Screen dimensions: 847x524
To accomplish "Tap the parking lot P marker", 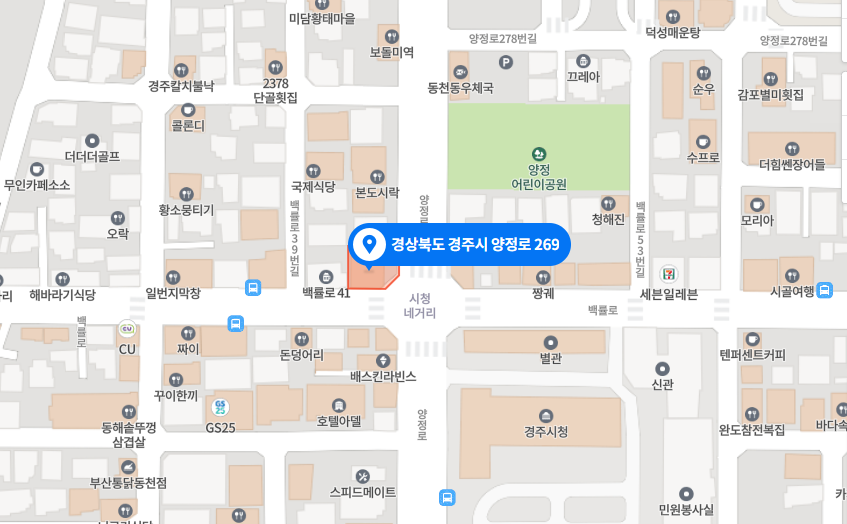I will coord(506,62).
